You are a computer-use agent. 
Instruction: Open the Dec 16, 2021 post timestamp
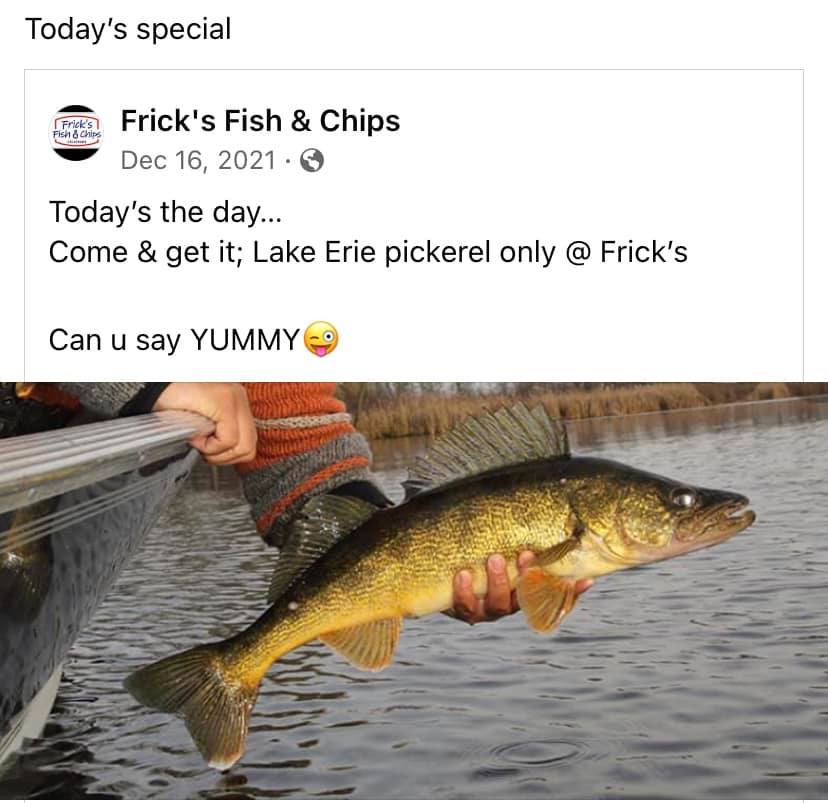click(197, 160)
